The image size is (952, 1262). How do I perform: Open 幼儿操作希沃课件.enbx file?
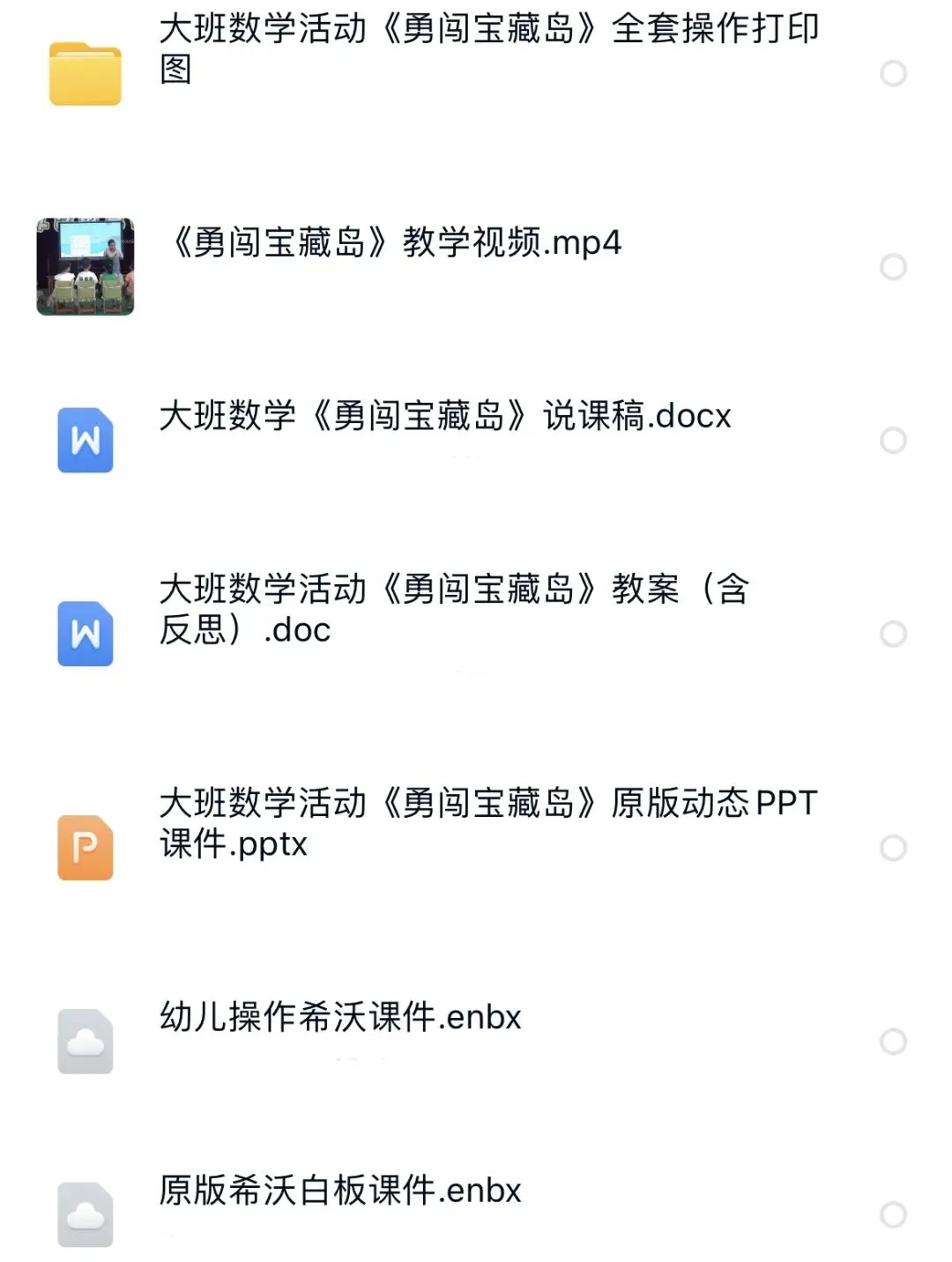tap(340, 1017)
